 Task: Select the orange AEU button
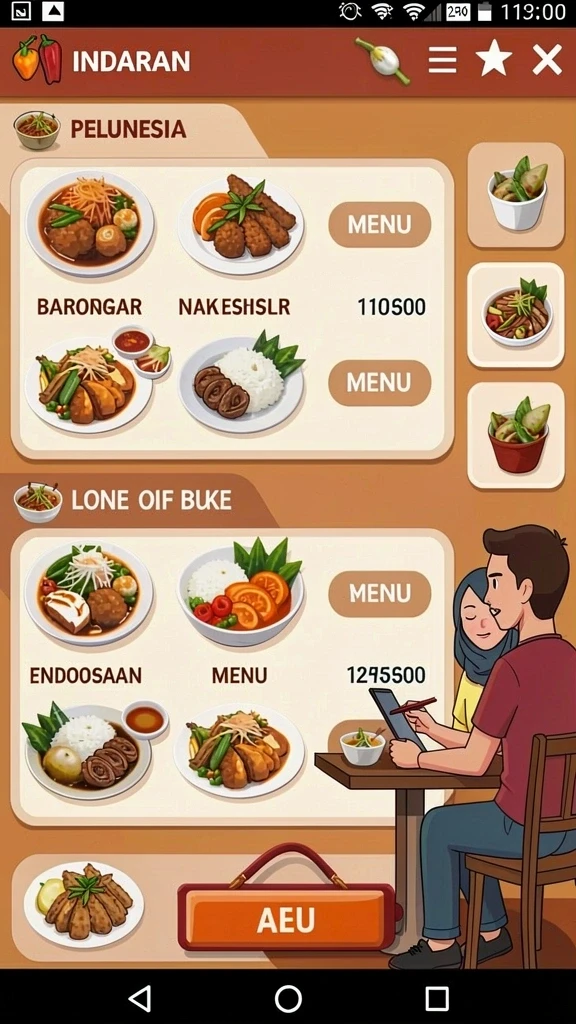click(287, 920)
